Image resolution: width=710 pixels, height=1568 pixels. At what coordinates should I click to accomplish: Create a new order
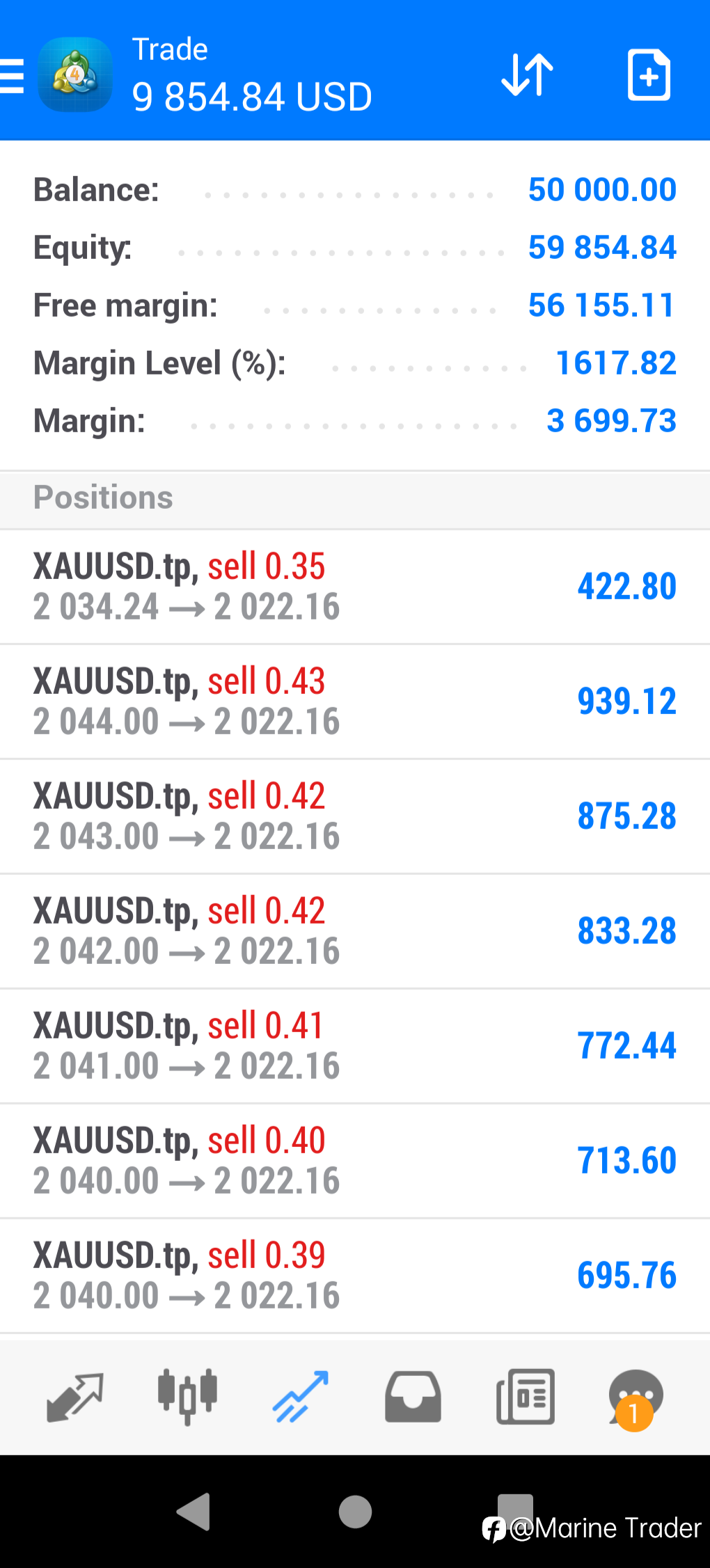pos(649,74)
